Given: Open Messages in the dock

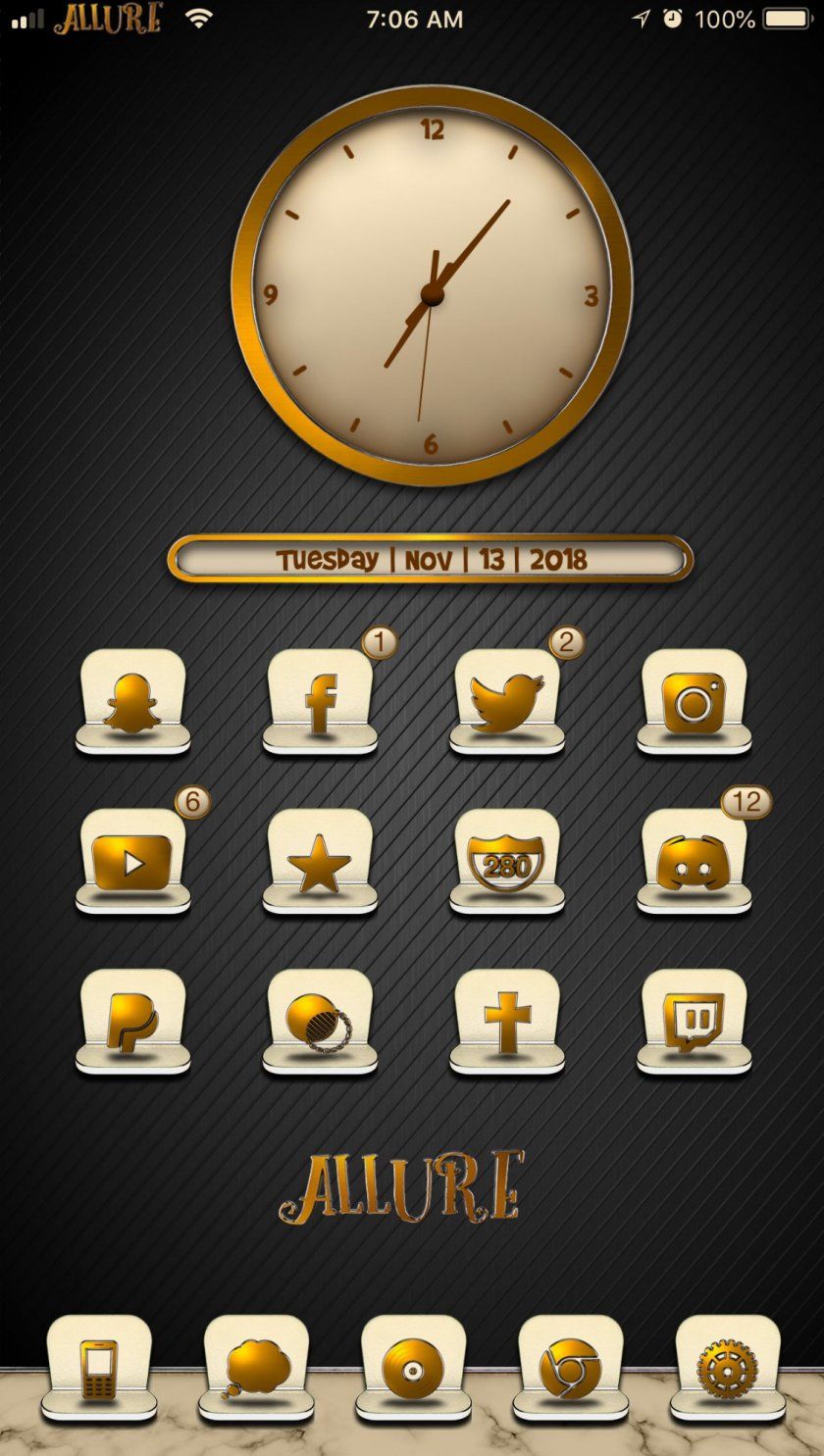Looking at the screenshot, I should 256,1369.
